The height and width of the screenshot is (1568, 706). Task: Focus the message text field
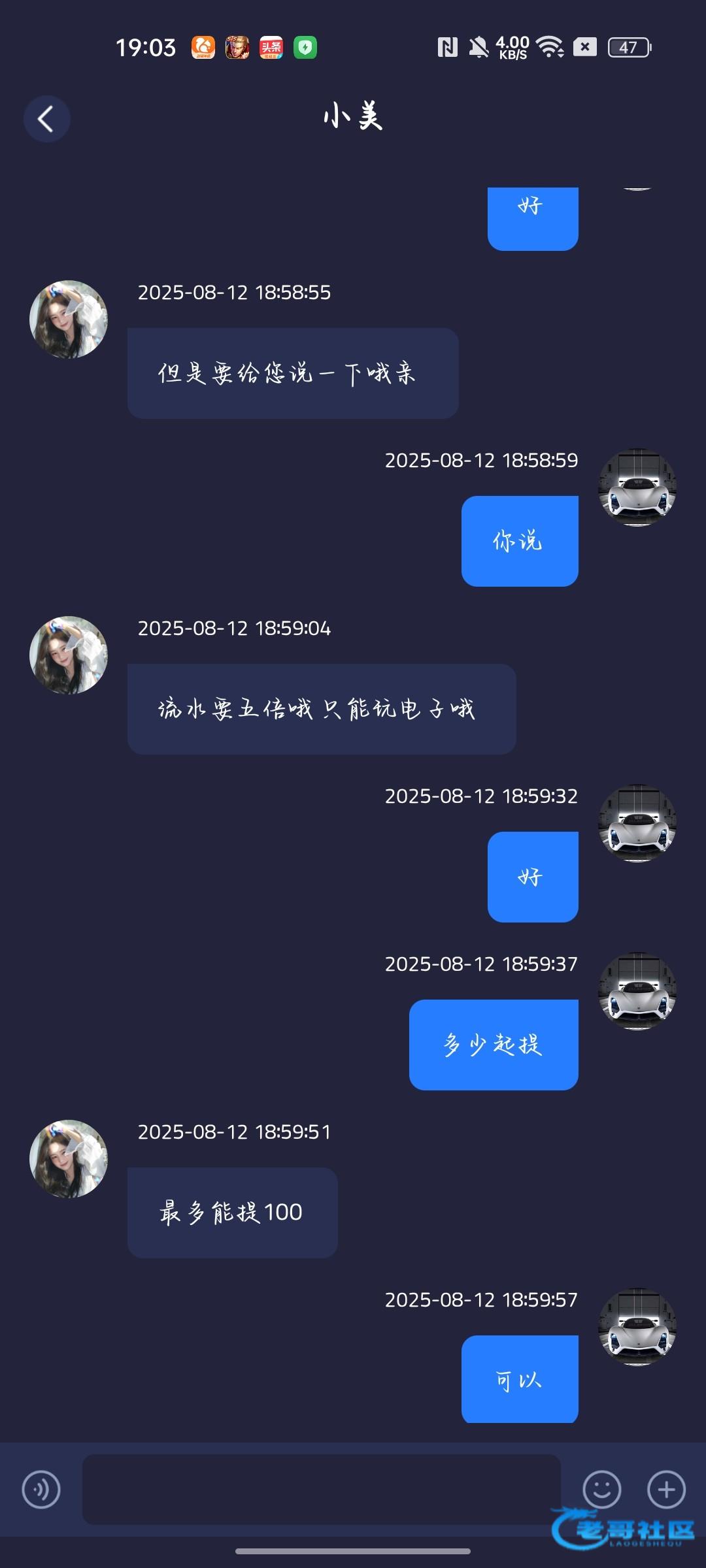pyautogui.click(x=321, y=1490)
